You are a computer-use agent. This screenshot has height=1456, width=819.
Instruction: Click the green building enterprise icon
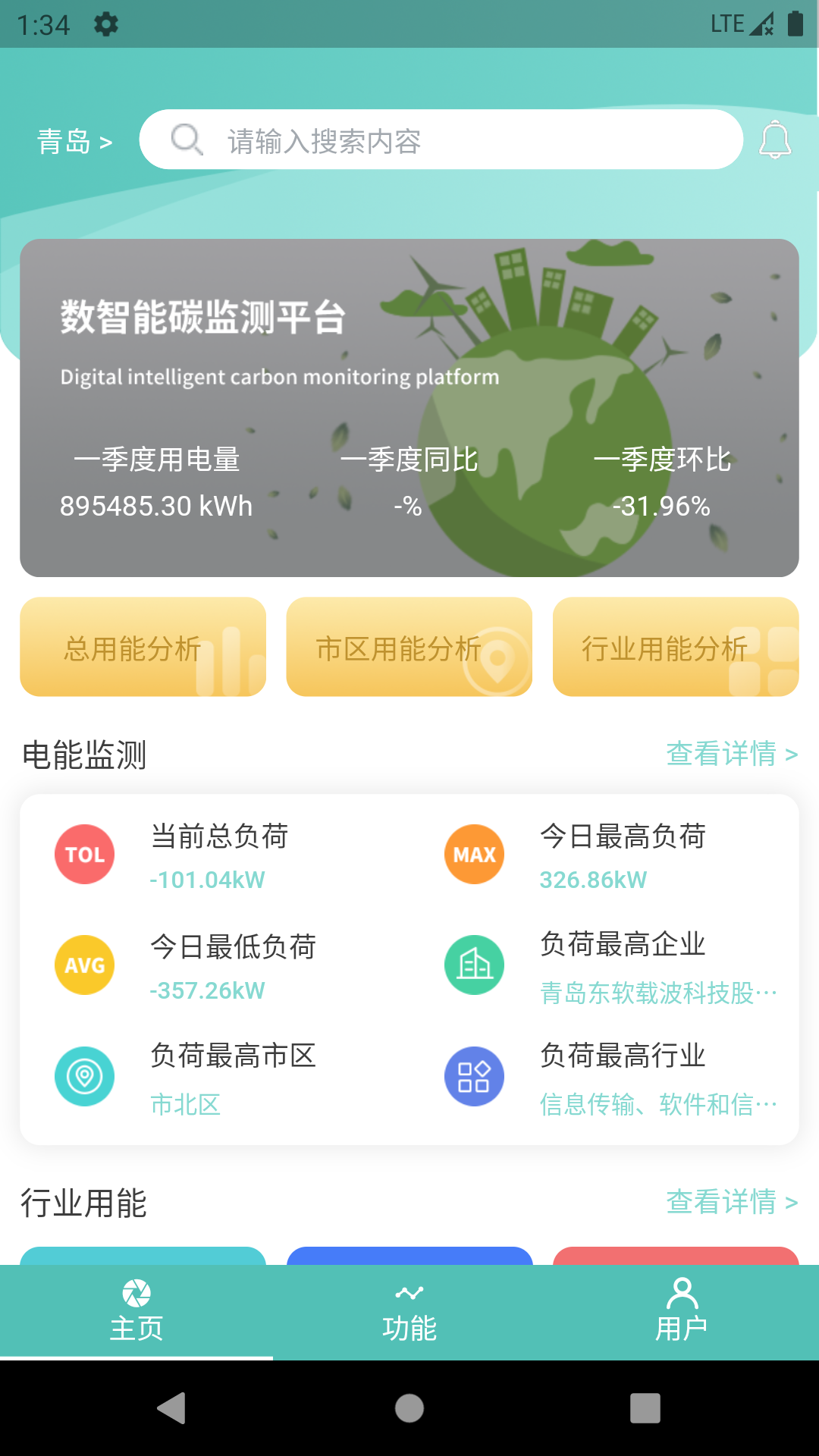point(473,965)
